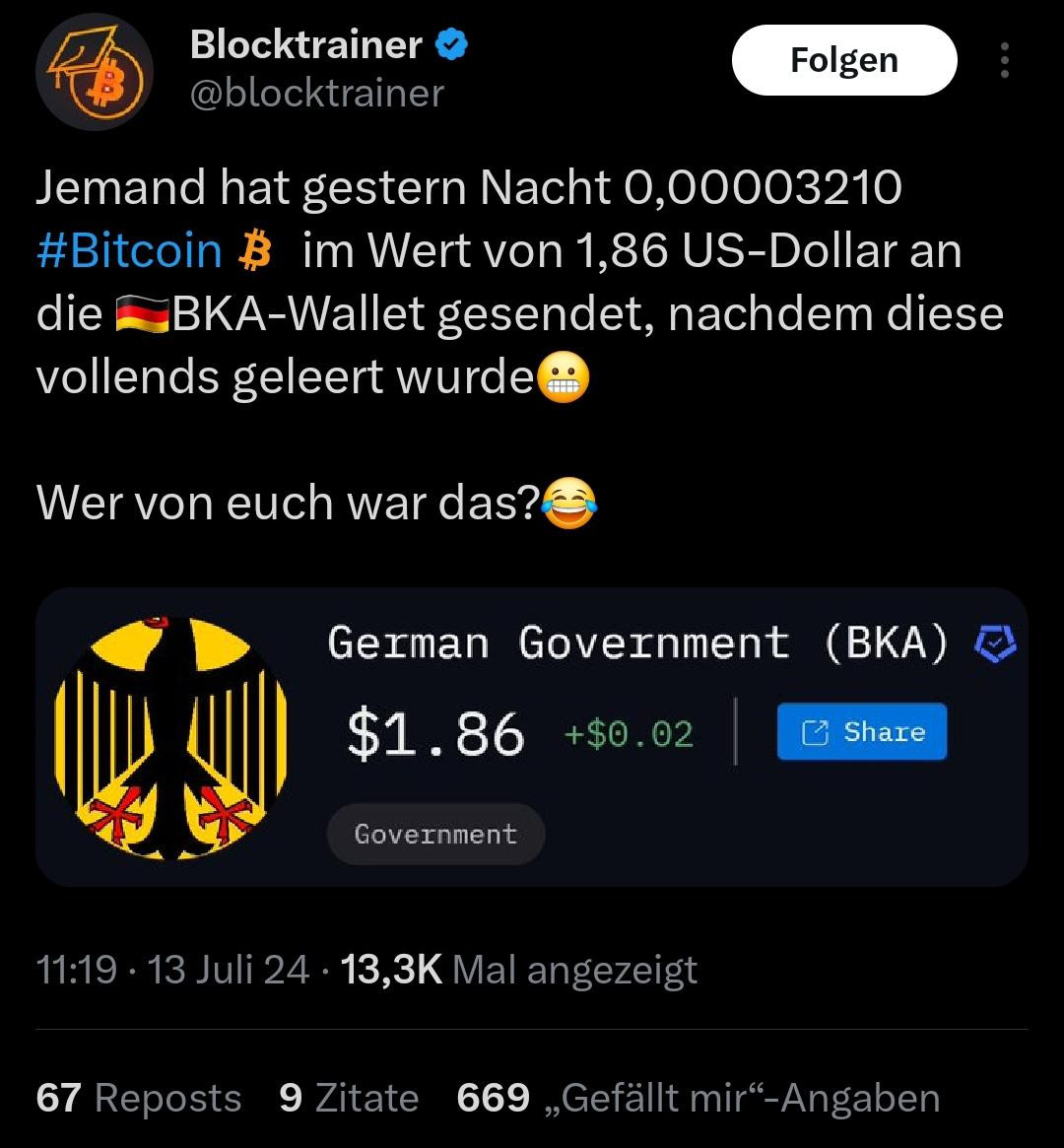Open the #Bitcoin hashtag

tap(129, 250)
